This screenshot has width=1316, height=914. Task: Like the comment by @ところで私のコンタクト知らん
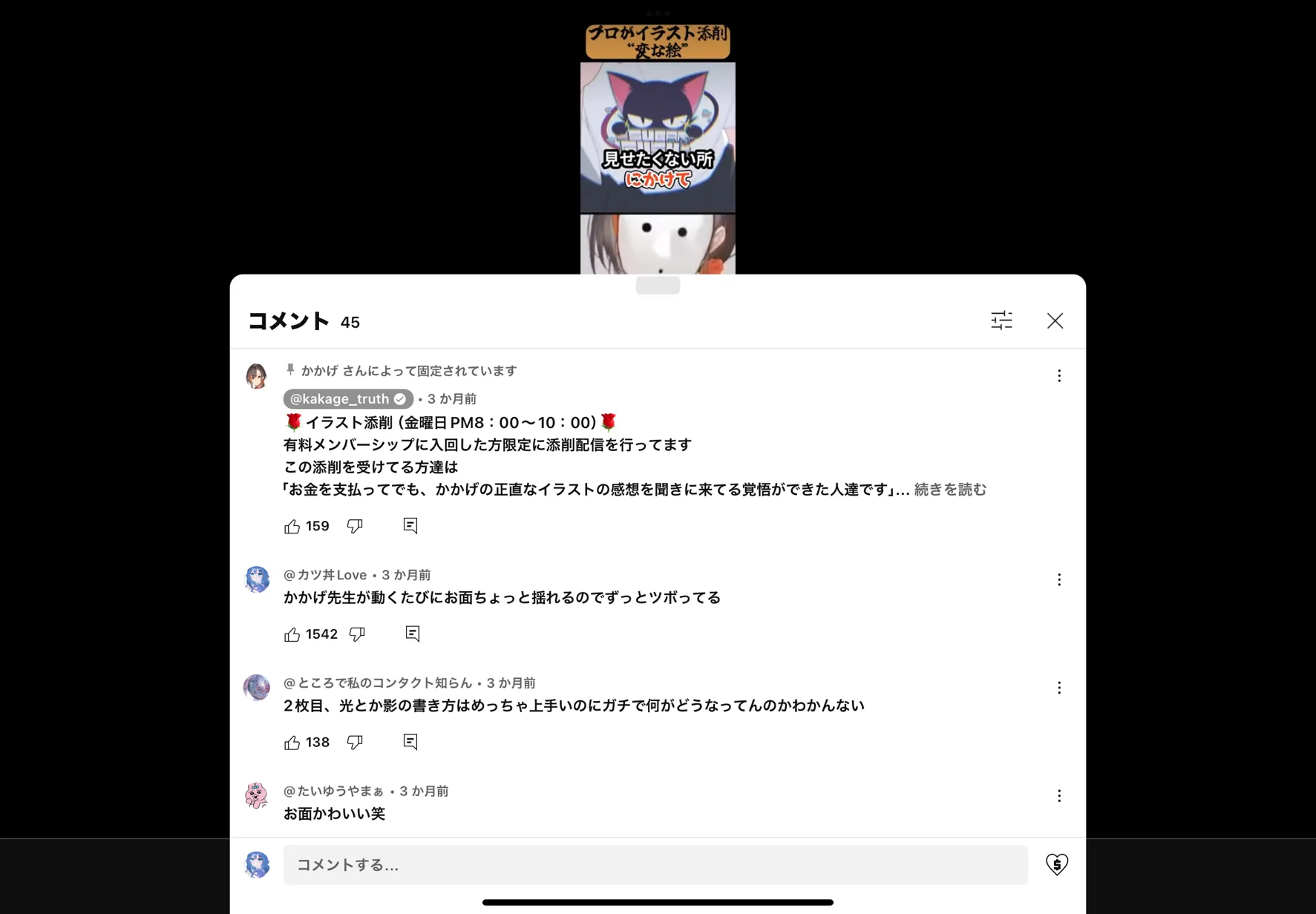click(292, 743)
